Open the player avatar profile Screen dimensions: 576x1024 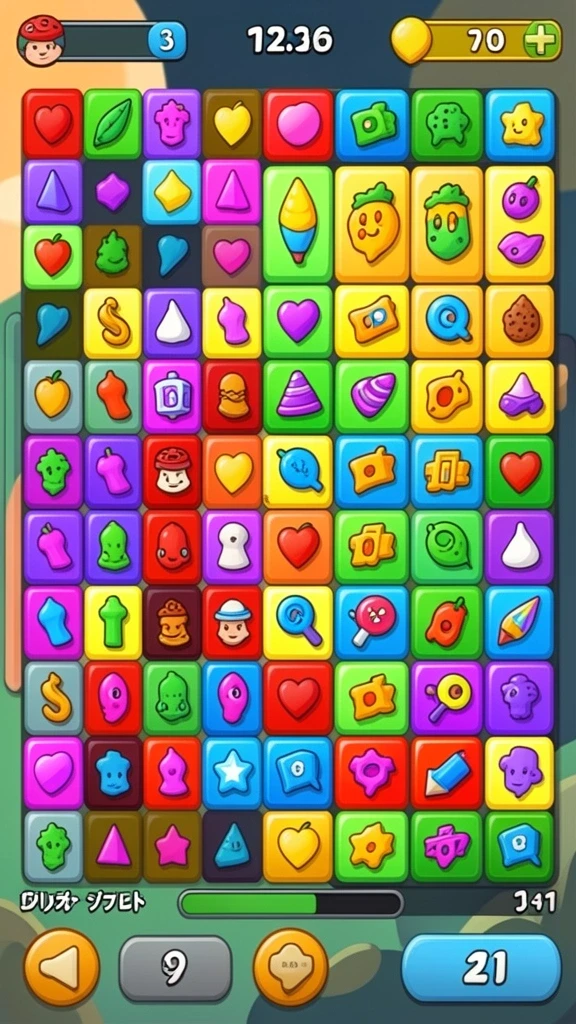tap(40, 40)
